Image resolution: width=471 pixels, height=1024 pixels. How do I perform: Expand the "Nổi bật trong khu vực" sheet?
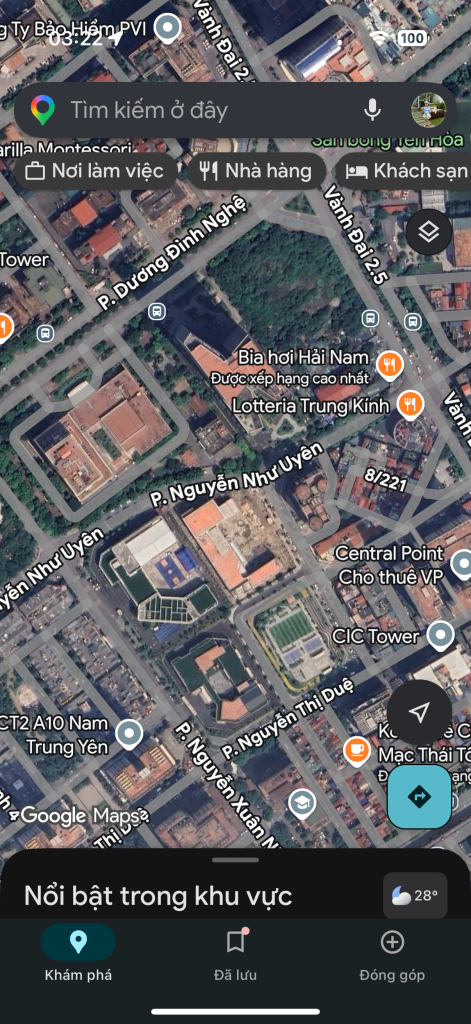click(235, 882)
